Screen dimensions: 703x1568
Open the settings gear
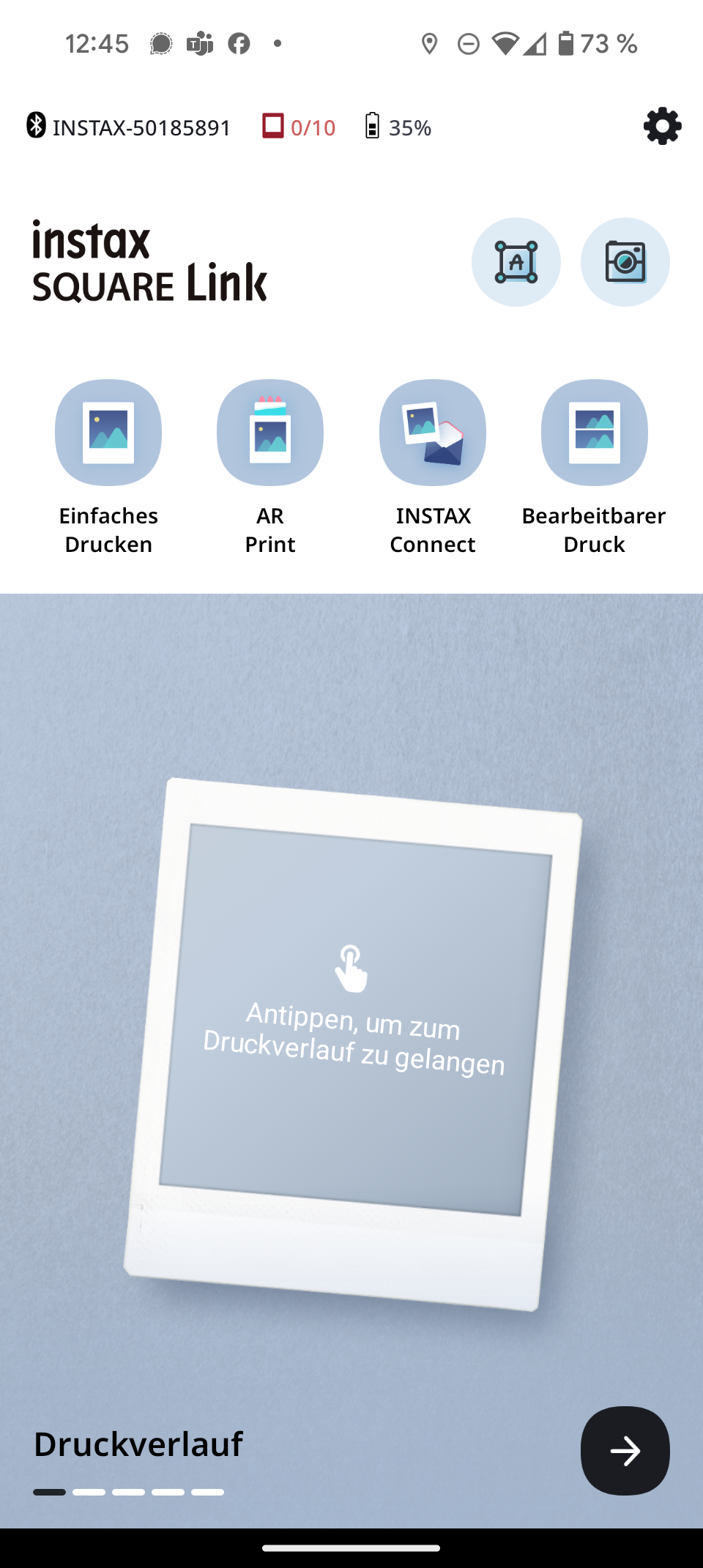[662, 127]
